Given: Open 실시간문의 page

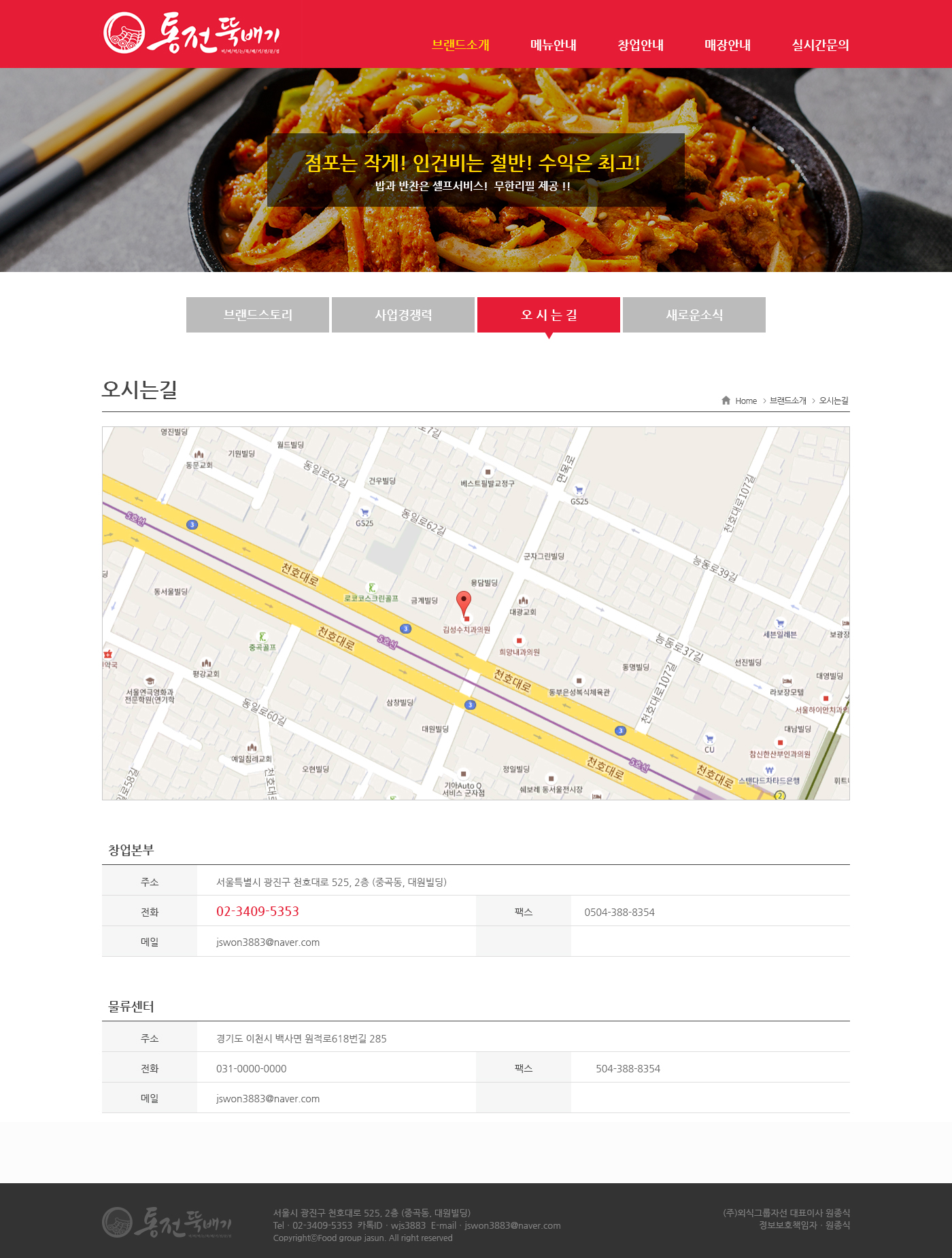Looking at the screenshot, I should [820, 45].
